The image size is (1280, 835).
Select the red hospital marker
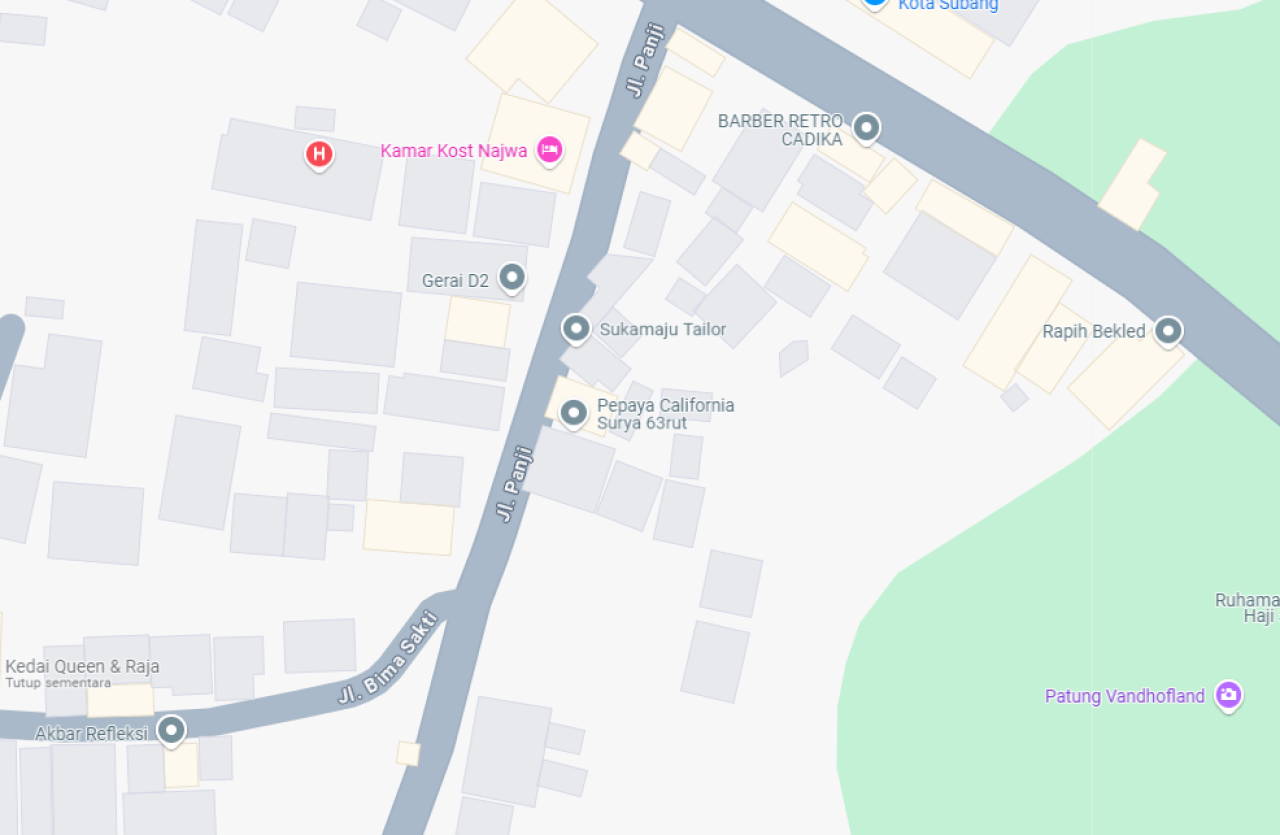coord(319,154)
